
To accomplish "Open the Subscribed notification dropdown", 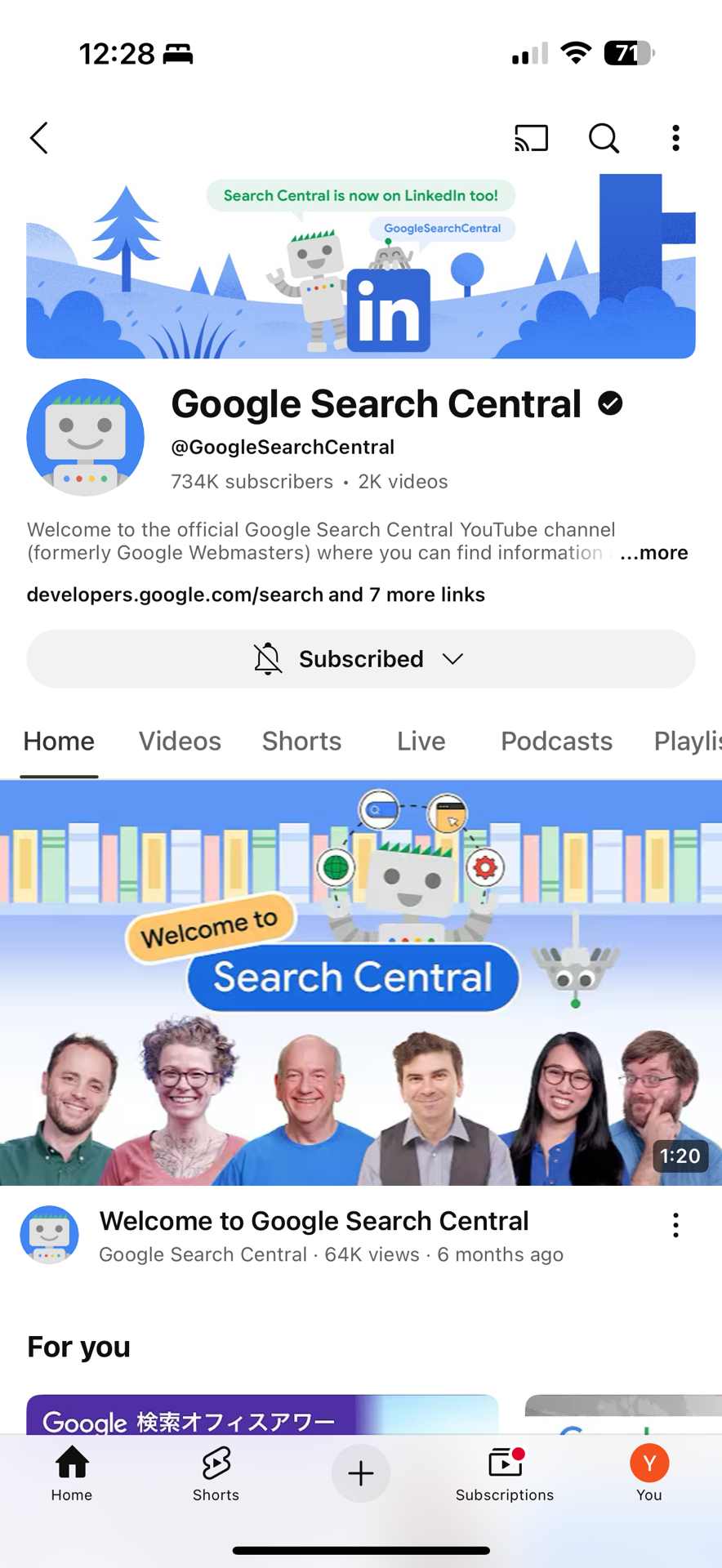I will [x=360, y=659].
